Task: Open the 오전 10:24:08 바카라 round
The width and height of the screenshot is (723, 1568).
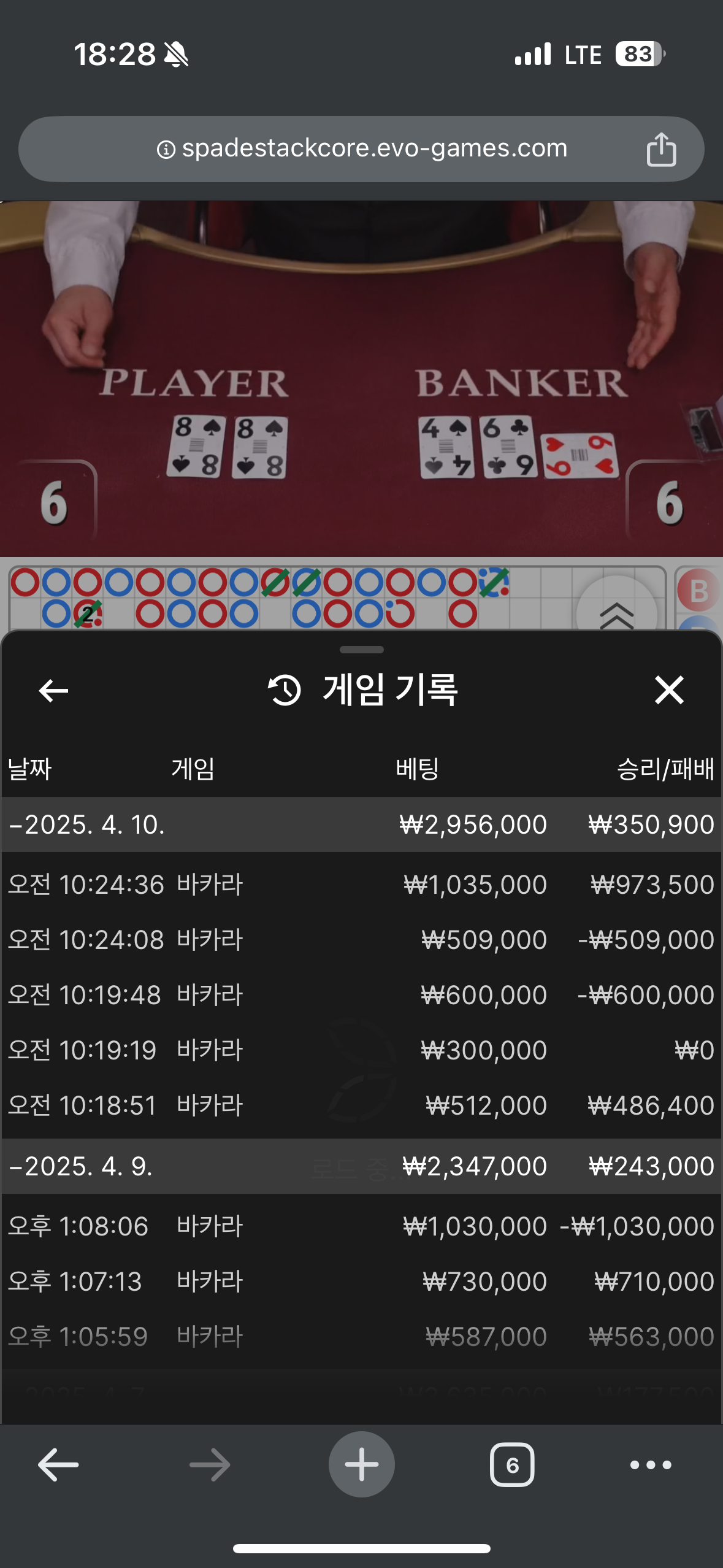Action: [x=361, y=940]
